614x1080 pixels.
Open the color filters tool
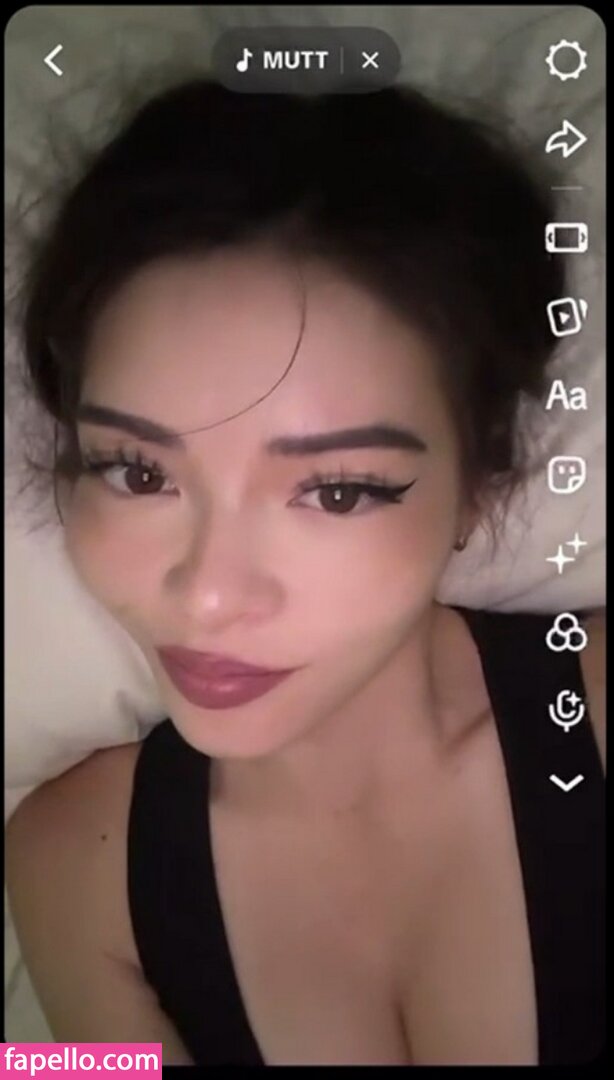pos(566,632)
